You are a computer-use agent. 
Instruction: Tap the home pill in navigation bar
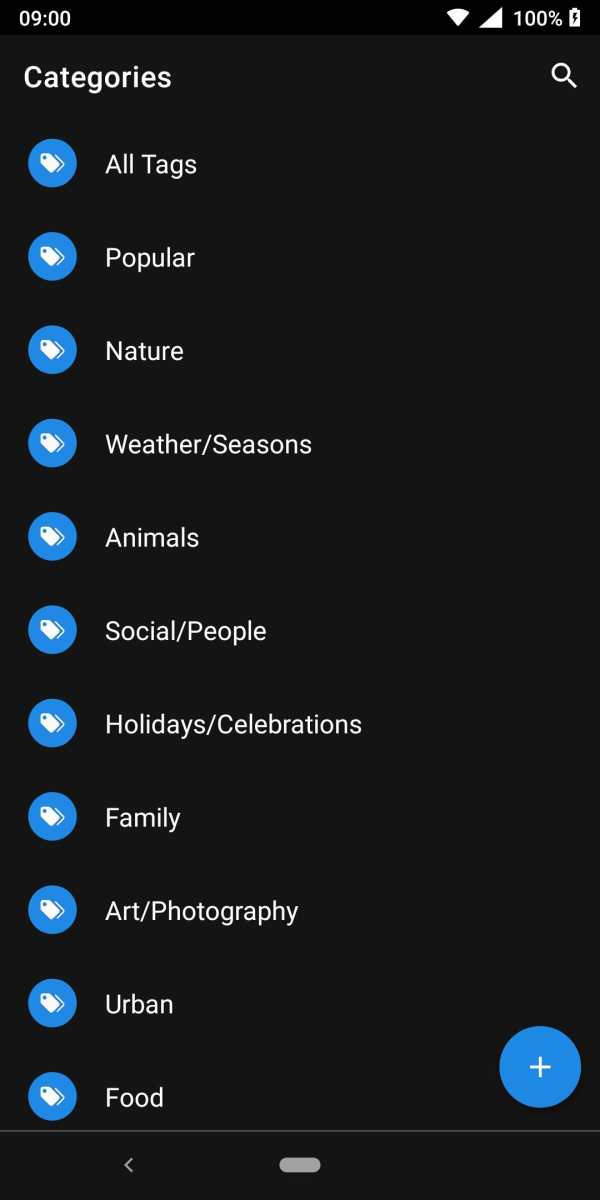tap(300, 1165)
